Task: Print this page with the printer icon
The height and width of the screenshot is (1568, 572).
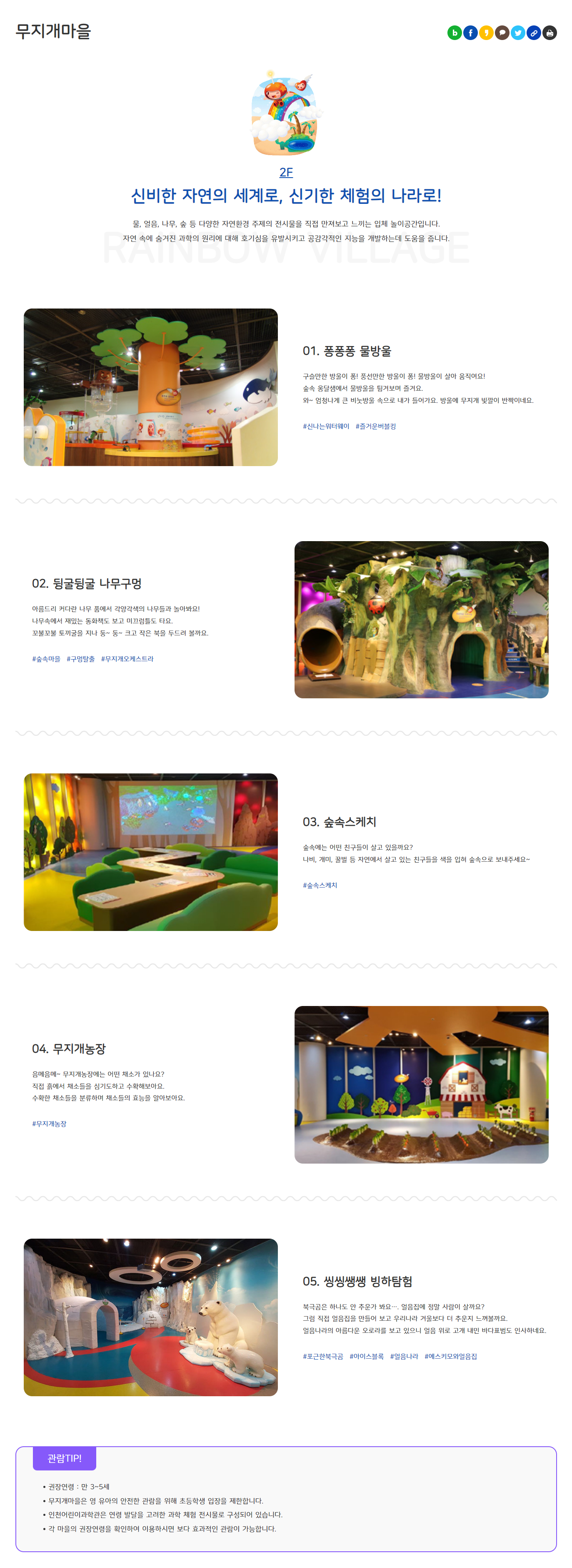Action: [x=550, y=33]
